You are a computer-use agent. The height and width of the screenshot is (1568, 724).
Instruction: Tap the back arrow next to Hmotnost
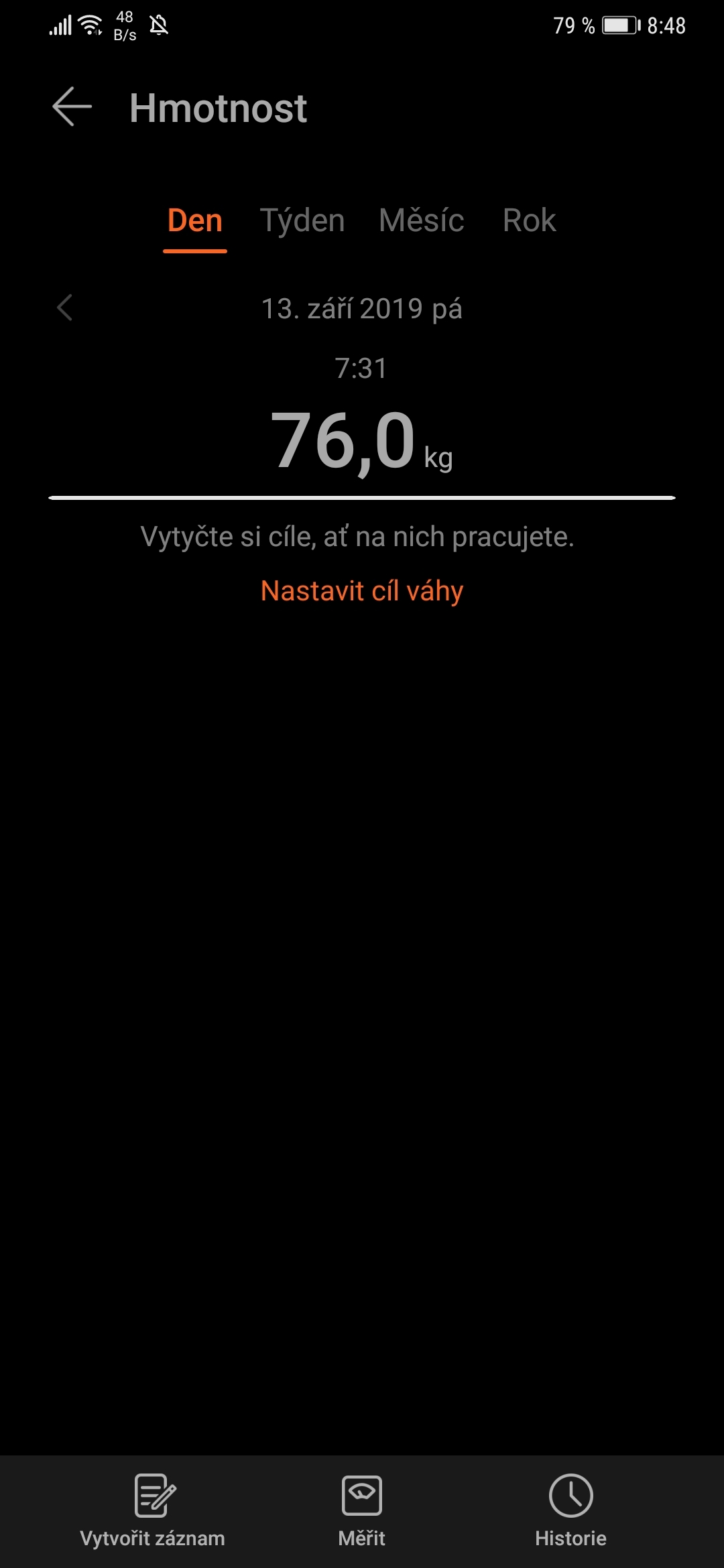click(x=70, y=107)
